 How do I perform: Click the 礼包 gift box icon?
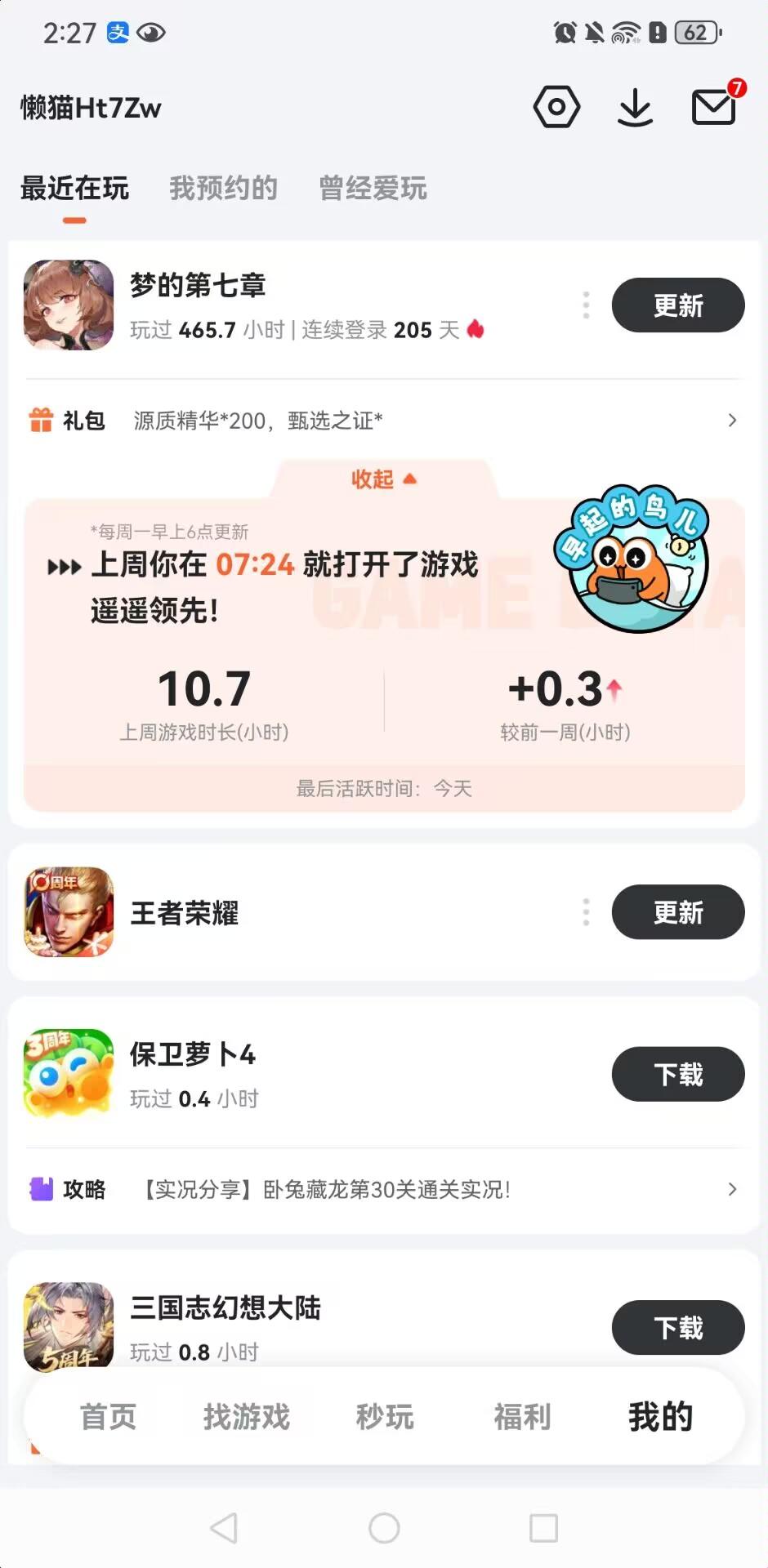click(x=38, y=420)
